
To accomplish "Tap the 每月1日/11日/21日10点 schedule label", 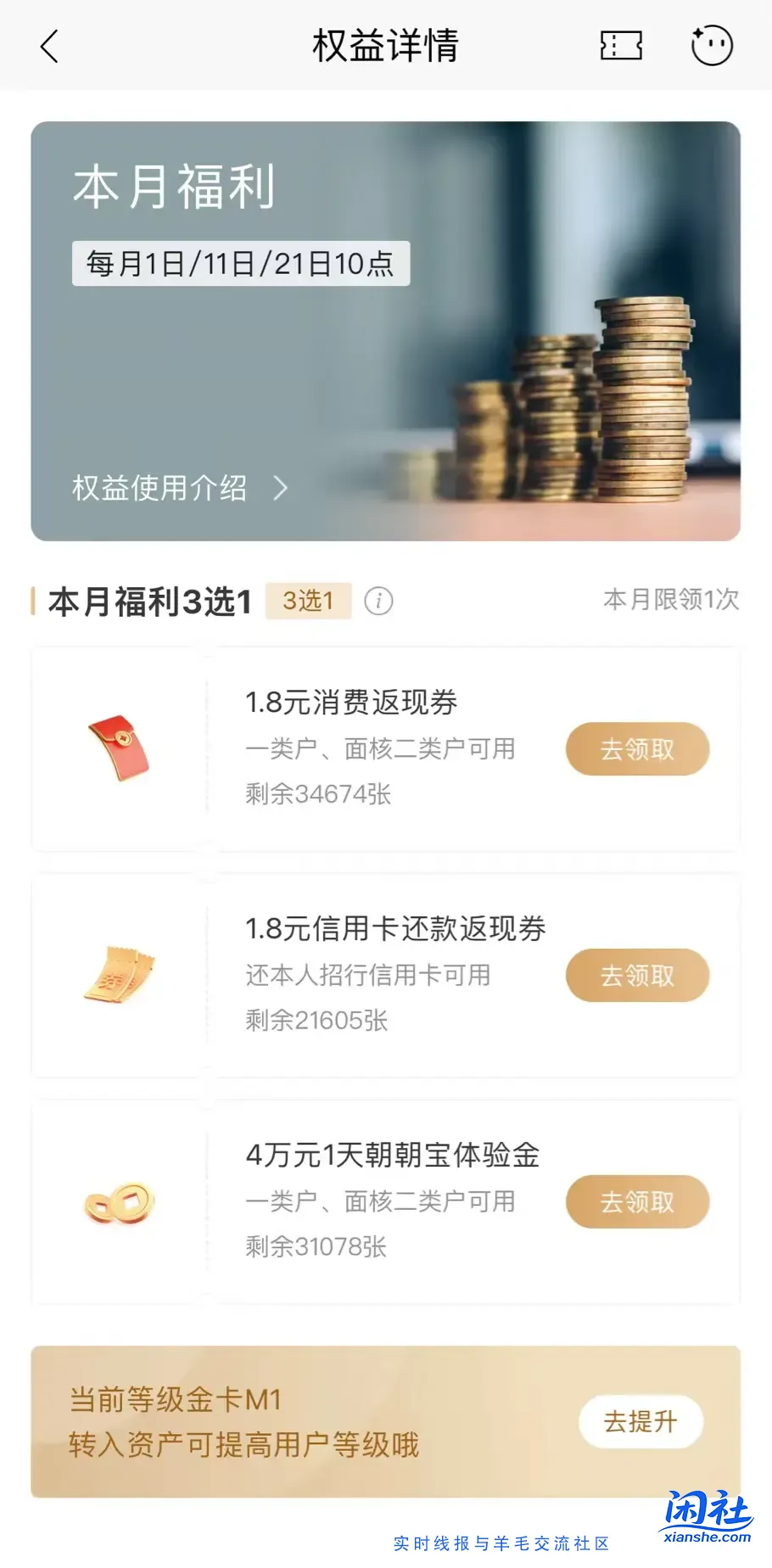I will pos(240,264).
